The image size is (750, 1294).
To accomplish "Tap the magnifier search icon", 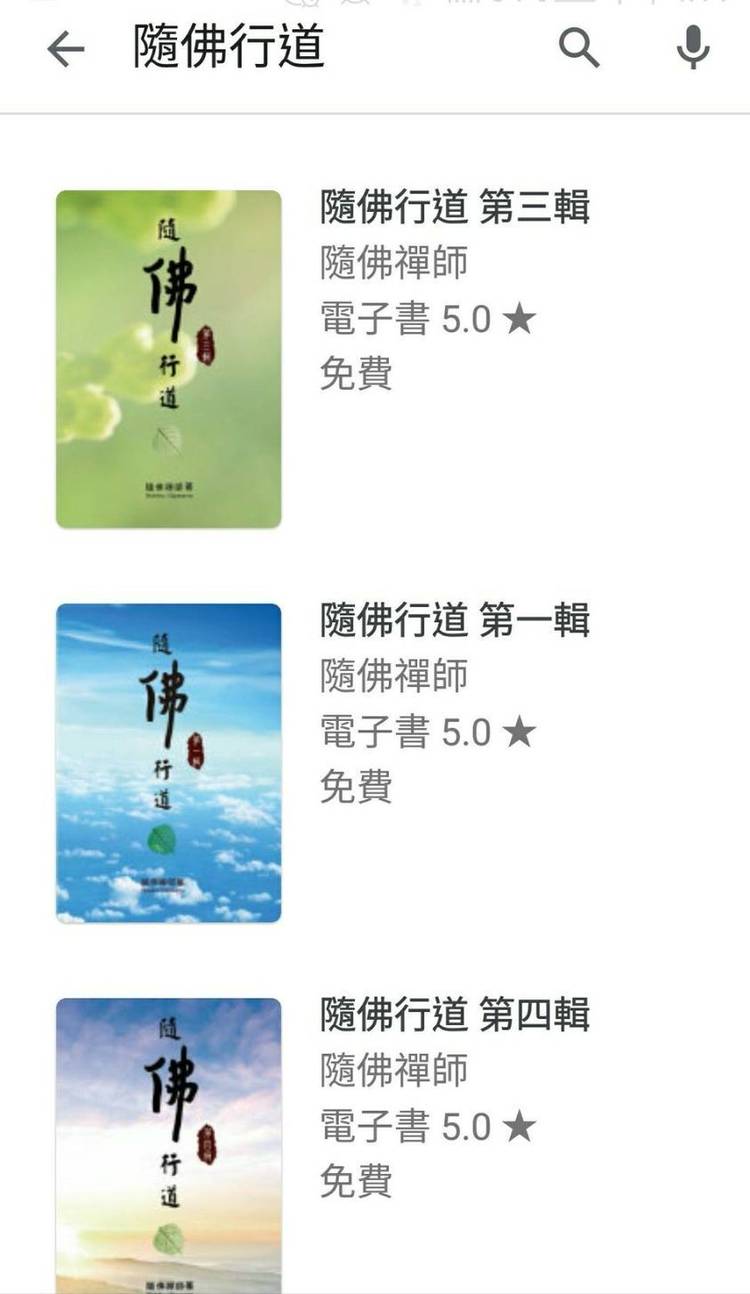I will tap(579, 47).
